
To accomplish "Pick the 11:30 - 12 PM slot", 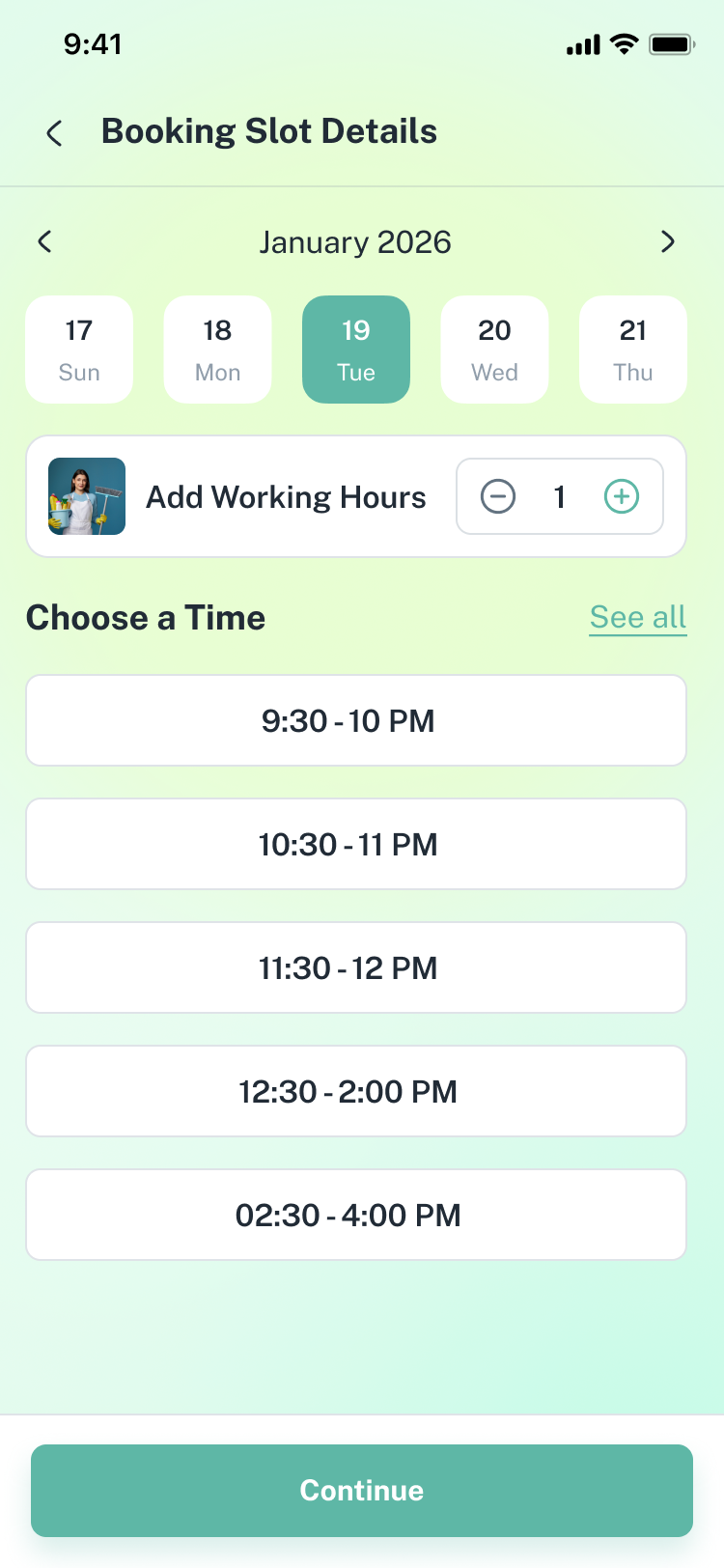I will pyautogui.click(x=356, y=968).
